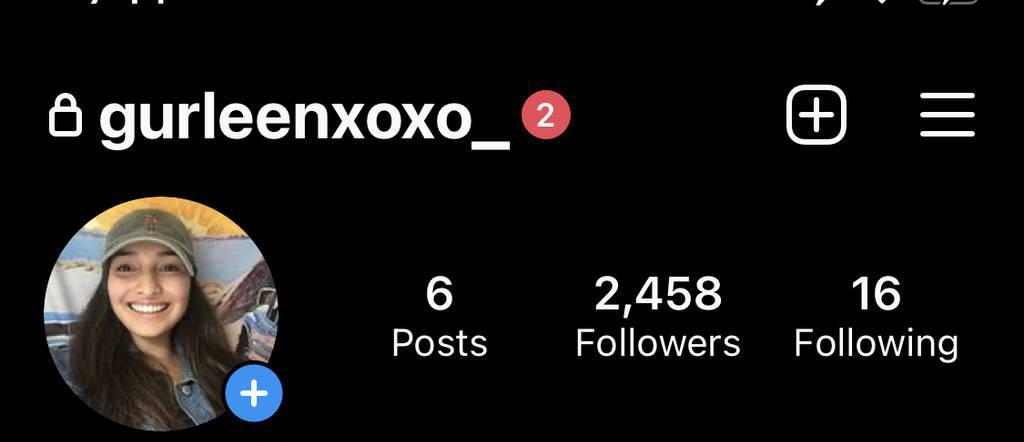Image resolution: width=1024 pixels, height=442 pixels.
Task: Open the 2,458 Followers list
Action: (x=657, y=317)
